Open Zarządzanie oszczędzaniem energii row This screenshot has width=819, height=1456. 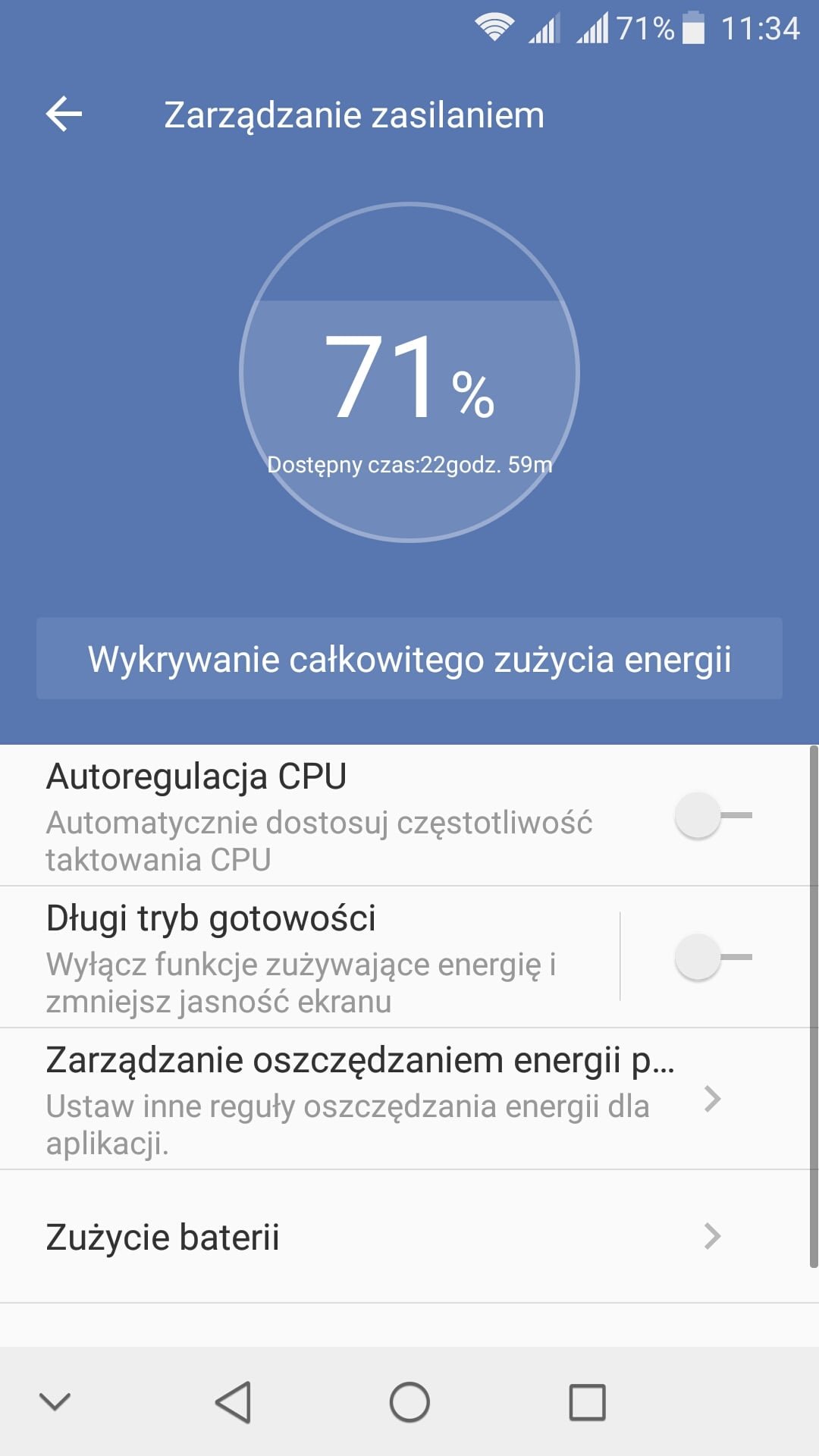coord(405,1099)
